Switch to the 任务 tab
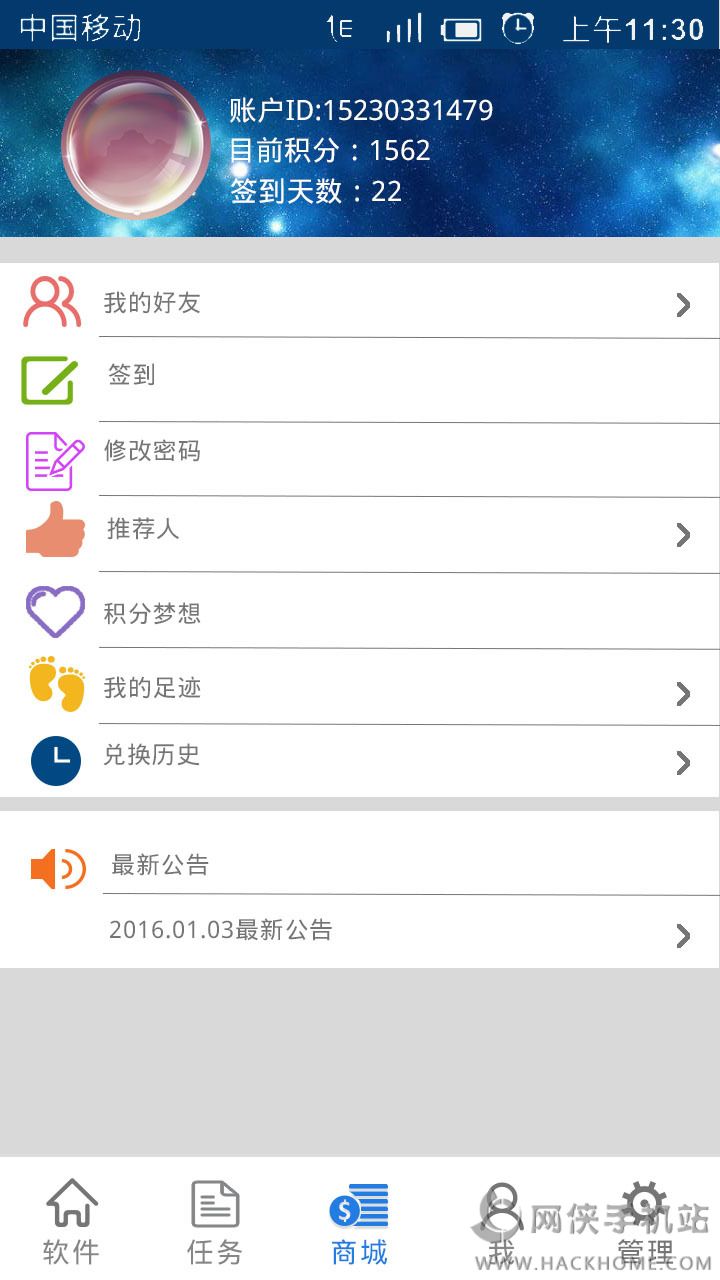The image size is (720, 1280). 215,1220
